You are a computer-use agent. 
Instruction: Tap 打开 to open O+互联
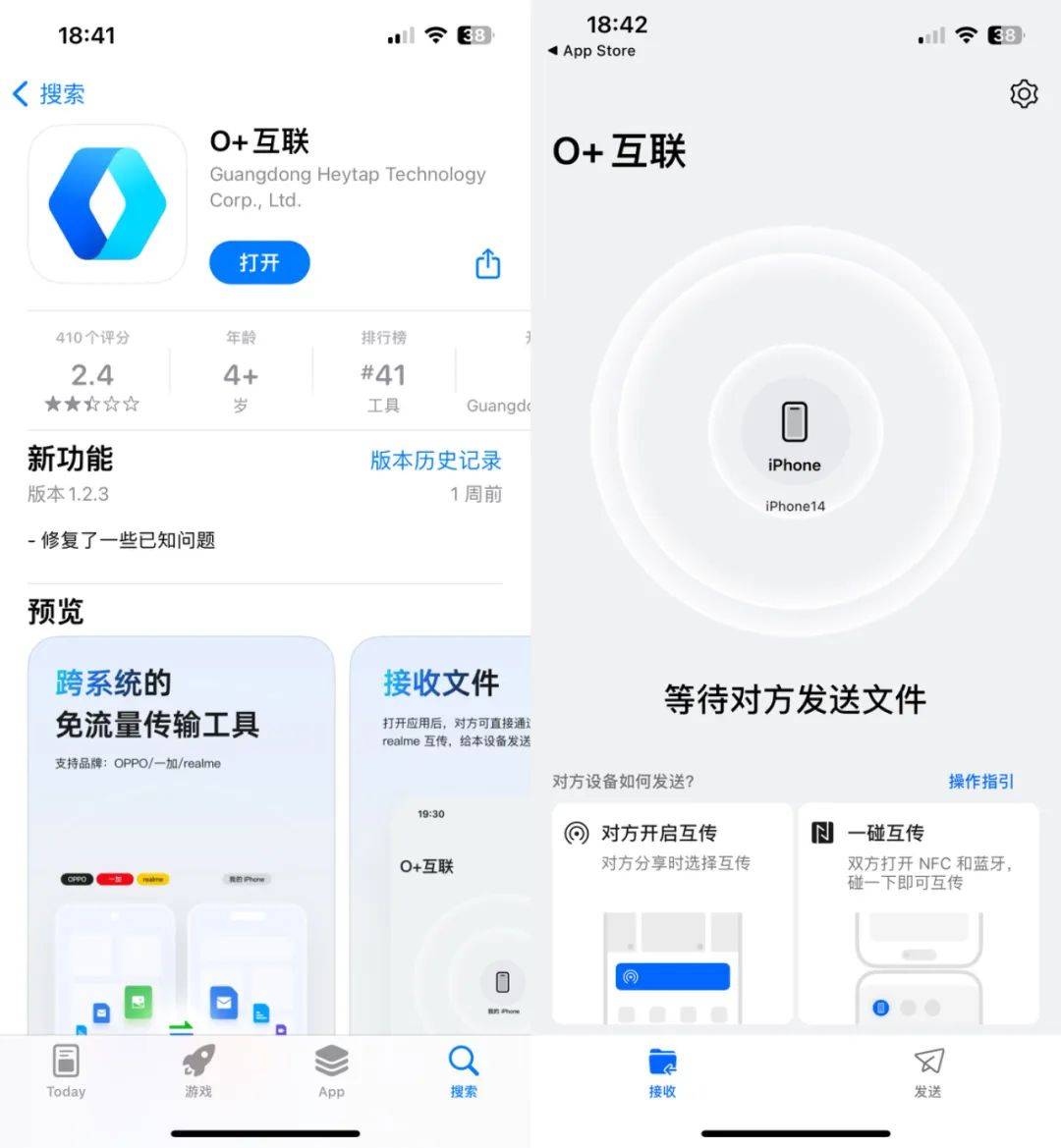tap(259, 262)
